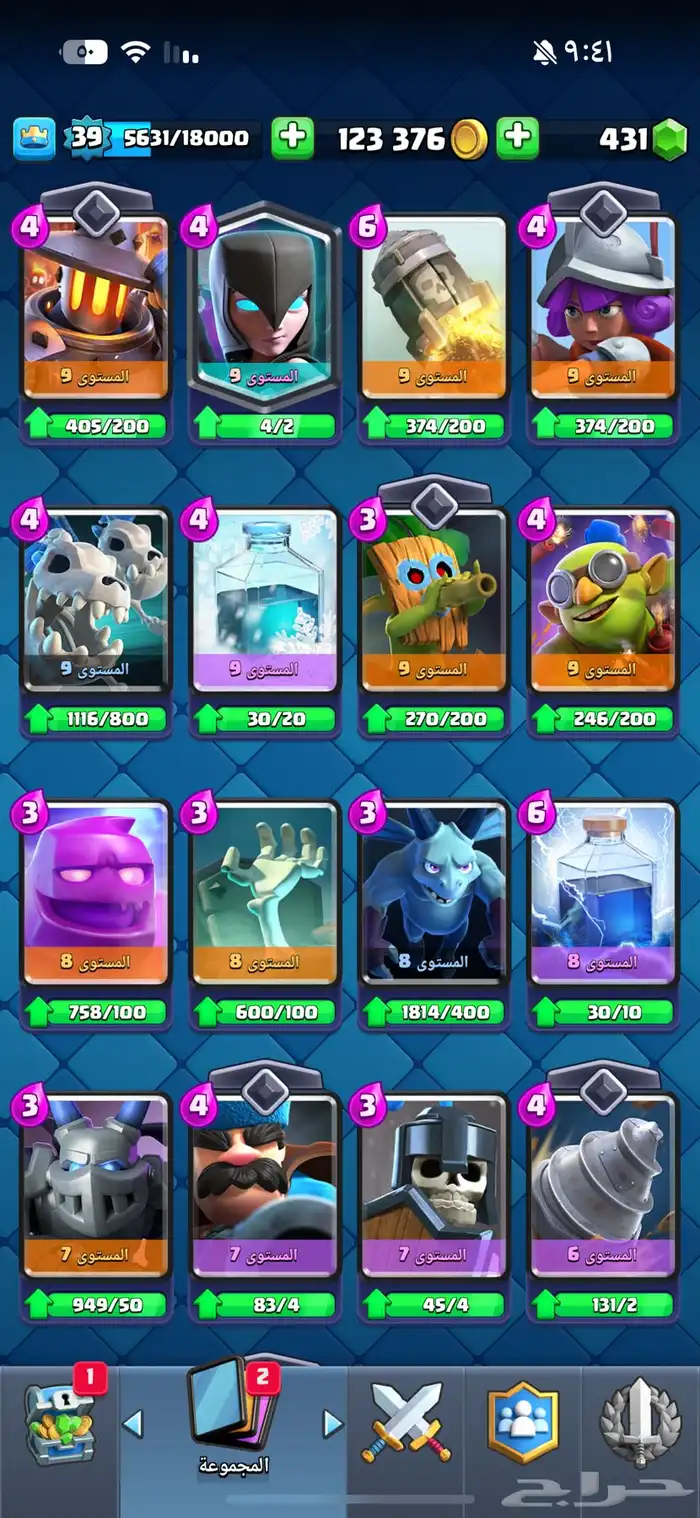
Task: Open the Goblin Demolisher card showing 246/200
Action: point(603,613)
